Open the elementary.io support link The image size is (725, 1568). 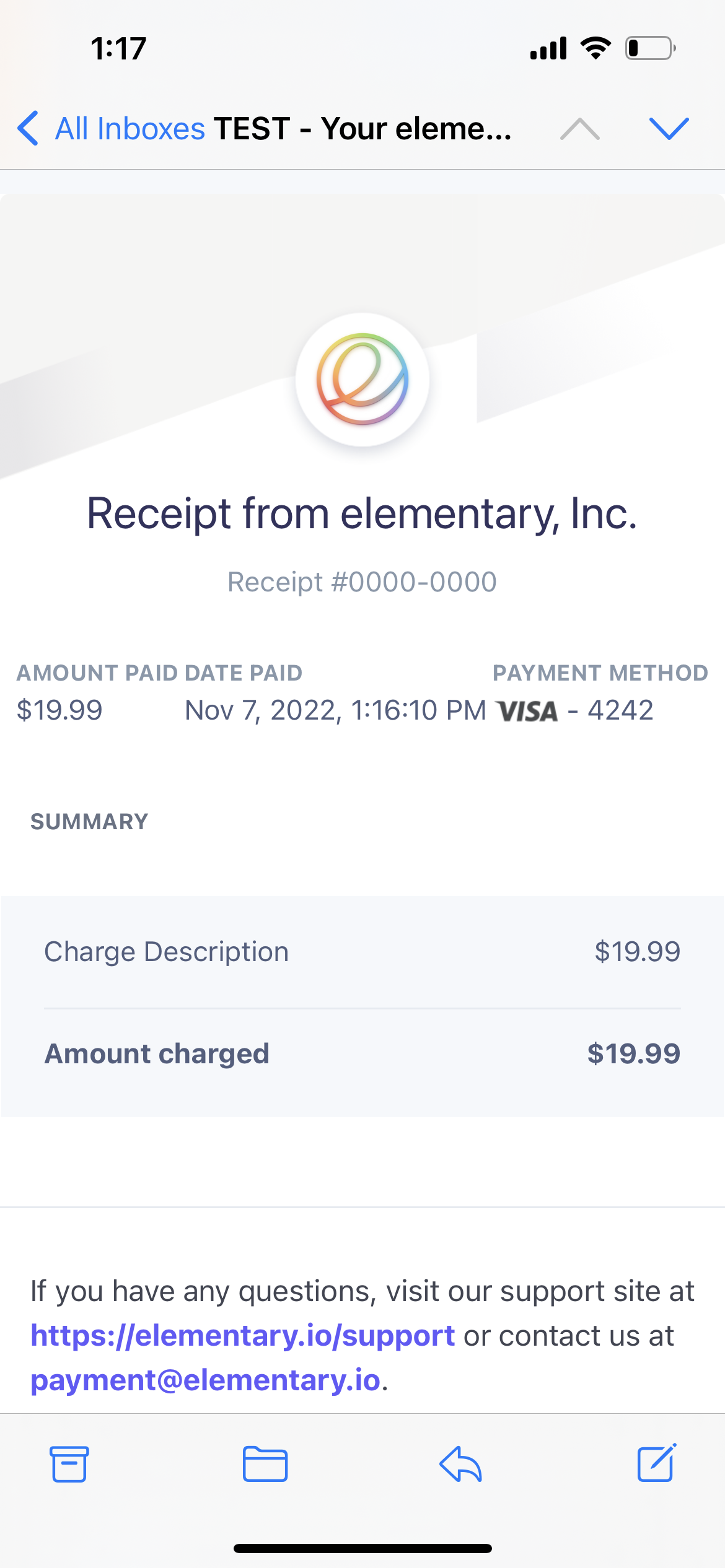click(x=243, y=1336)
